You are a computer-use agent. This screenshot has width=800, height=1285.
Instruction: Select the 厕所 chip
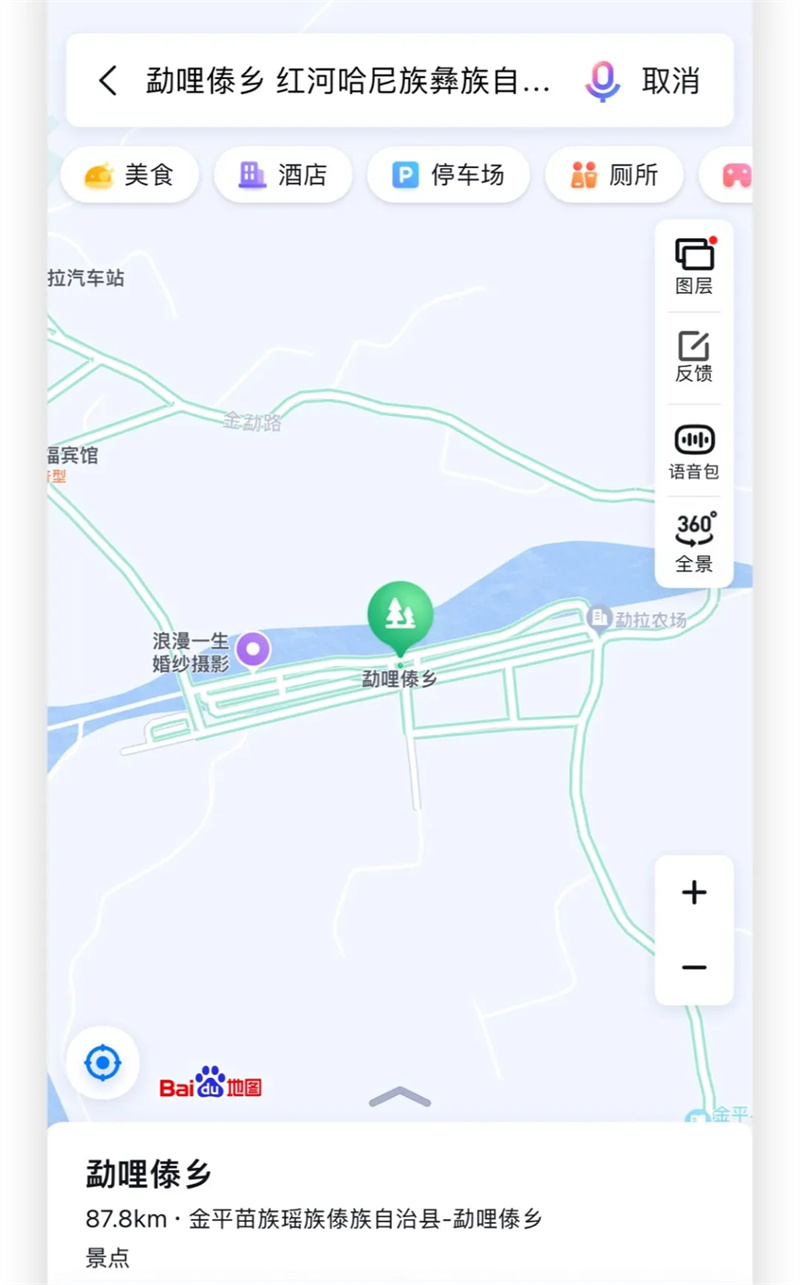pyautogui.click(x=614, y=175)
